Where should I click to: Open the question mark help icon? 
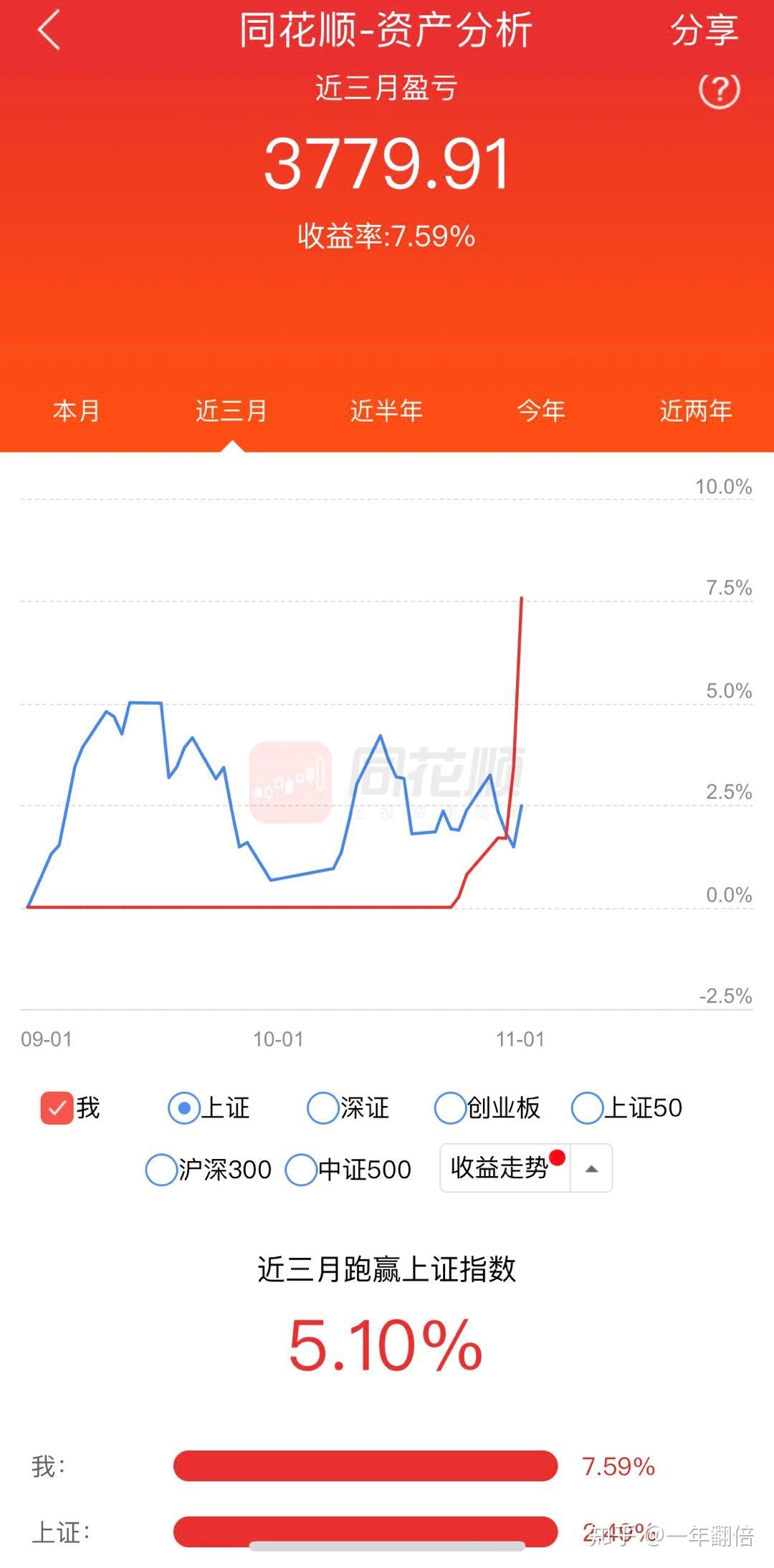pos(719,90)
